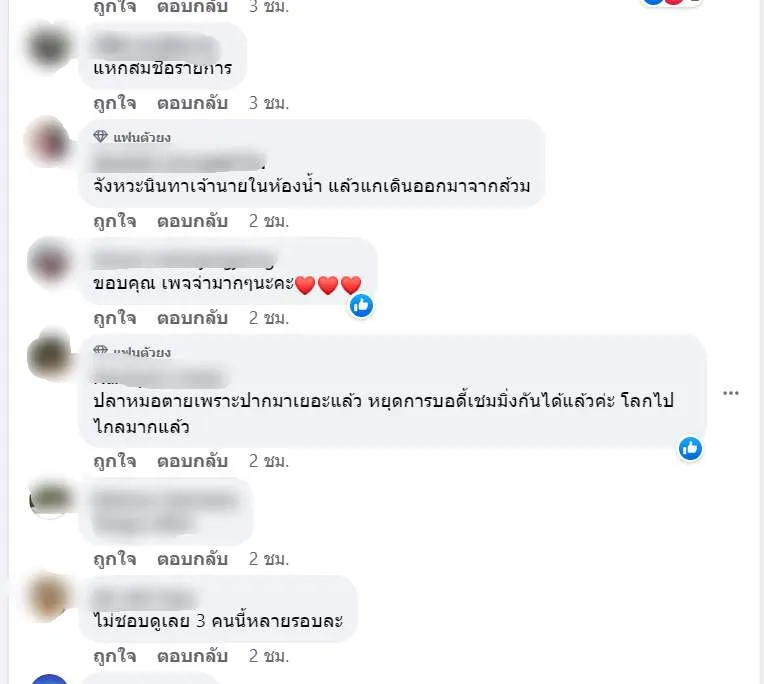This screenshot has width=764, height=684.
Task: Reply to the 'ขอบคุณ เพจจ่ามากๆนะคะ' comment
Action: pyautogui.click(x=193, y=318)
